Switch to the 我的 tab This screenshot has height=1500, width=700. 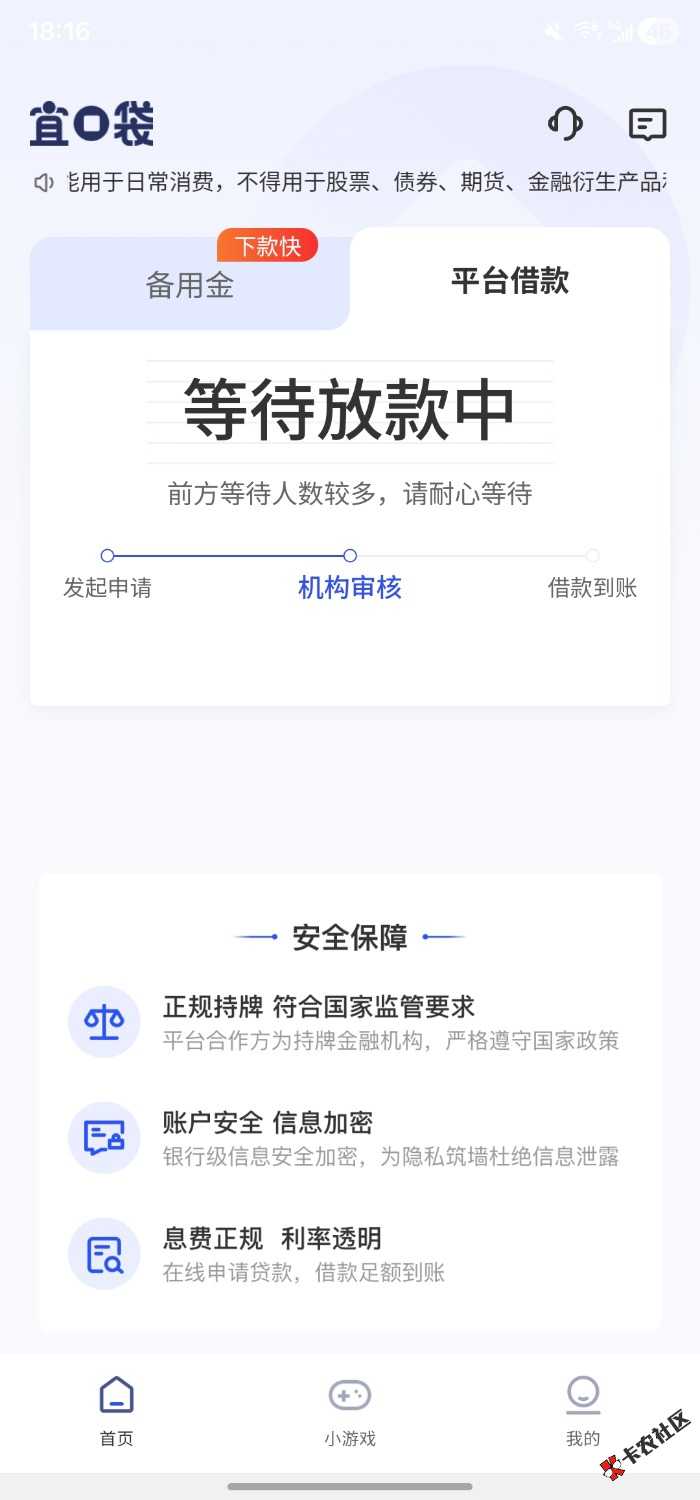[x=583, y=1410]
